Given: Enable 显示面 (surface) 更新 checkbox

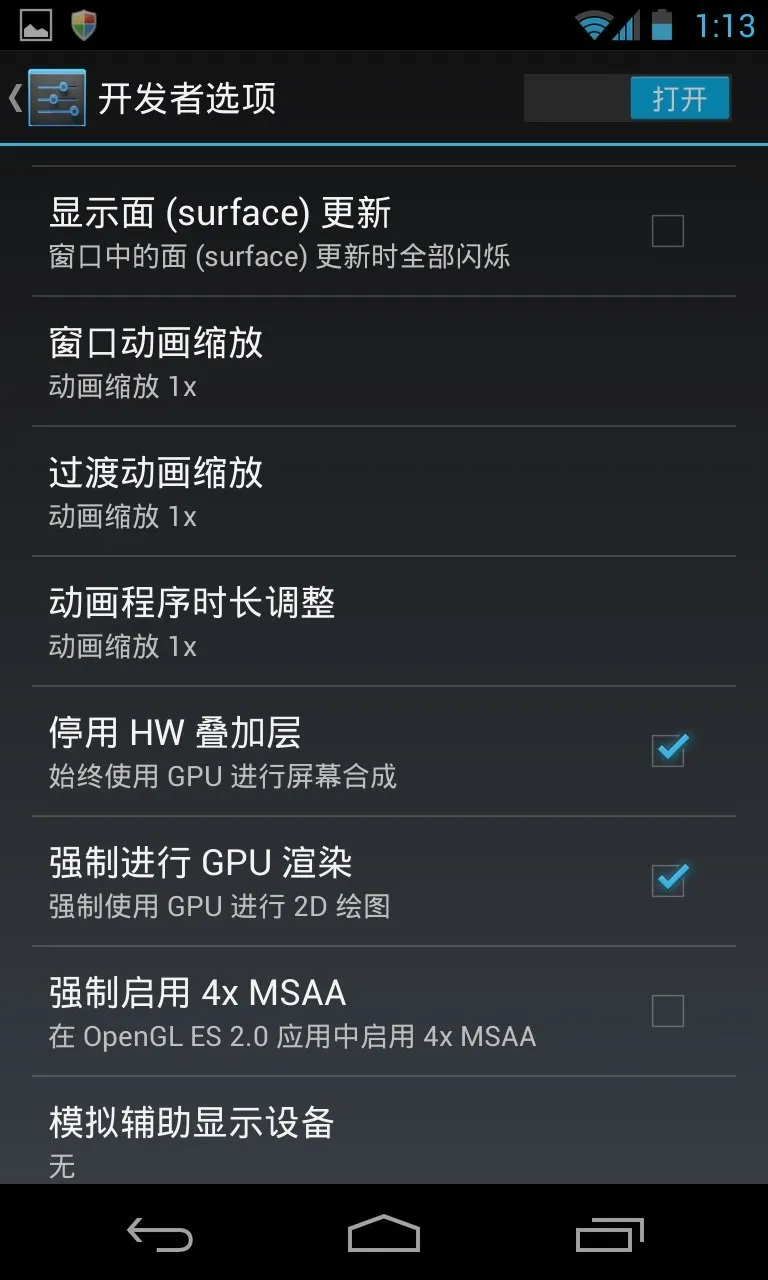Looking at the screenshot, I should point(667,231).
